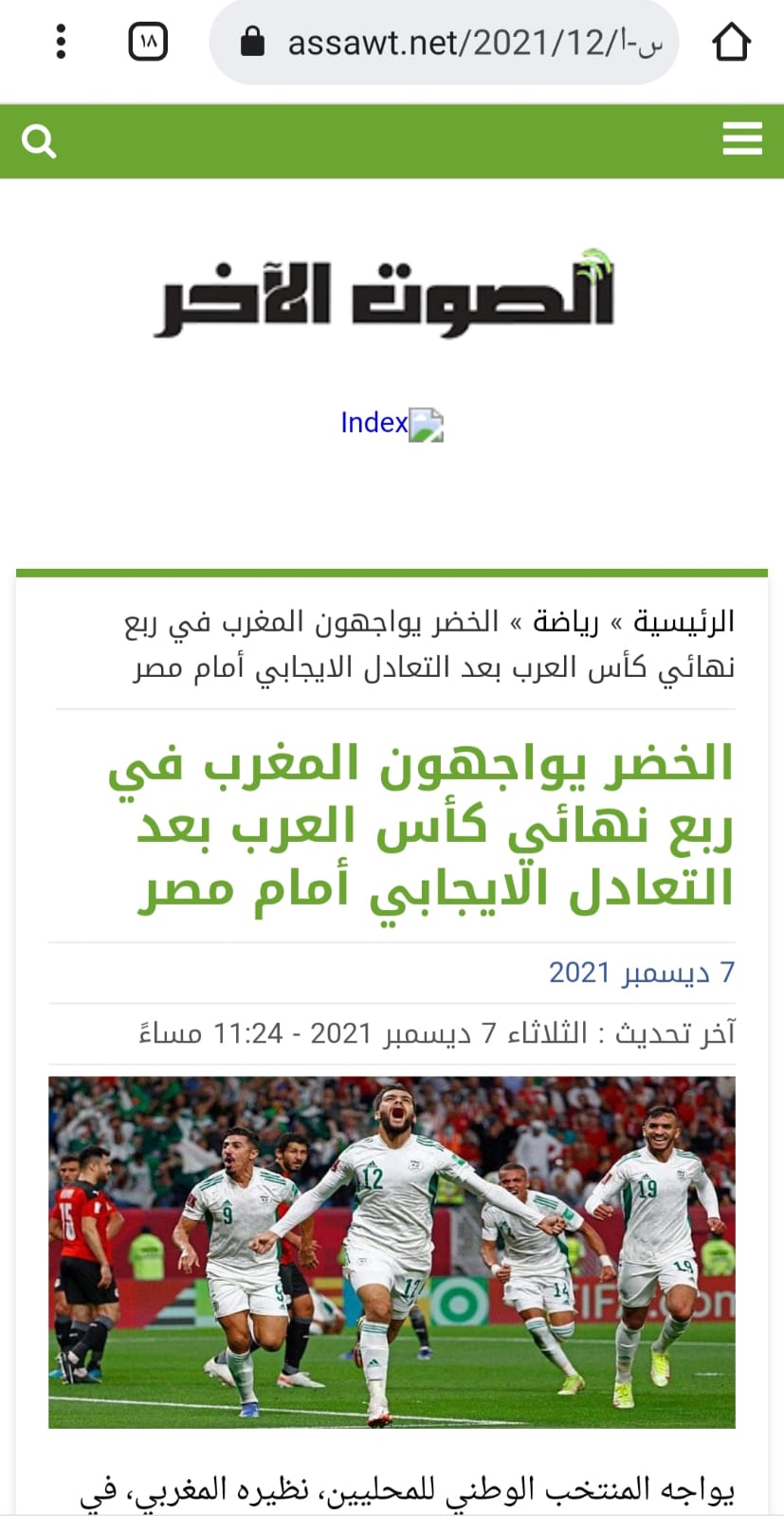
Task: Open the Index link
Action: click(x=374, y=423)
